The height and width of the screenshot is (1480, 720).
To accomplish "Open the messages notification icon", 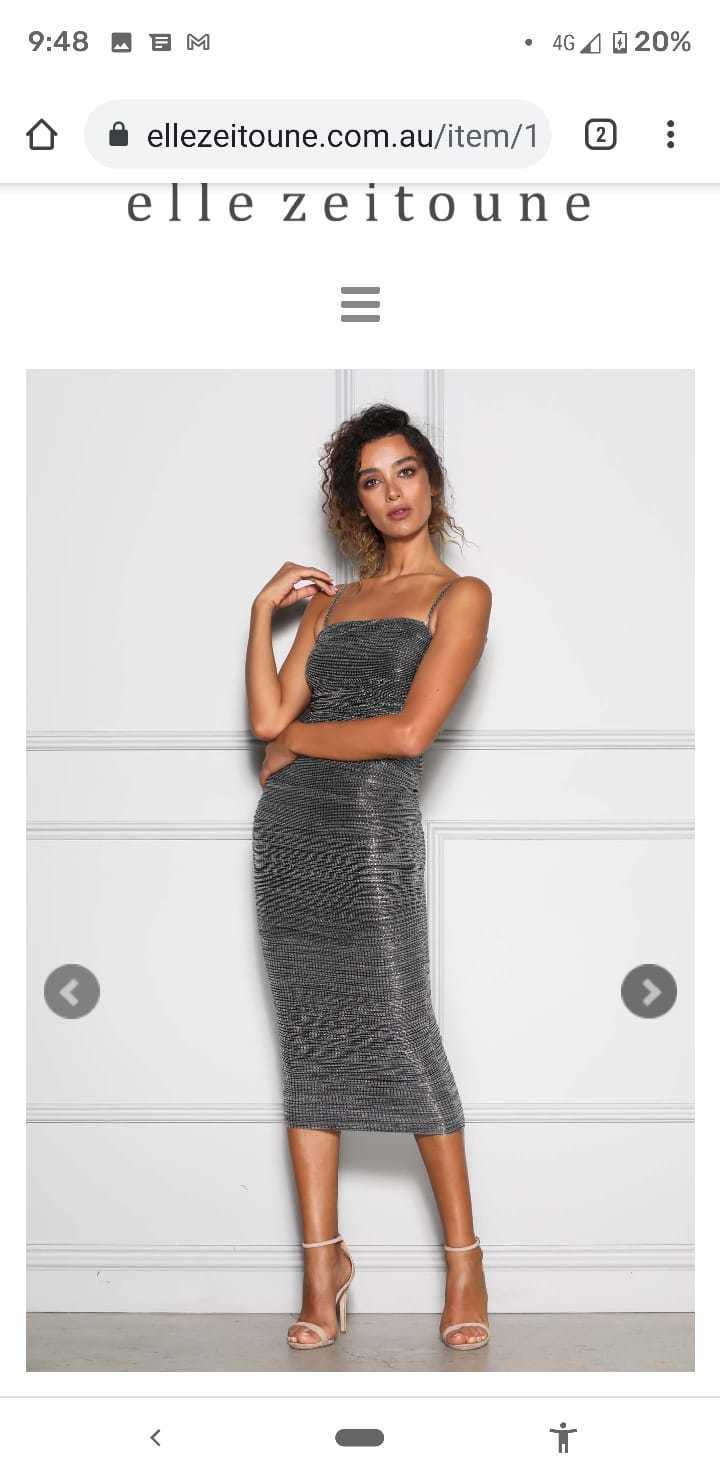I will 160,42.
